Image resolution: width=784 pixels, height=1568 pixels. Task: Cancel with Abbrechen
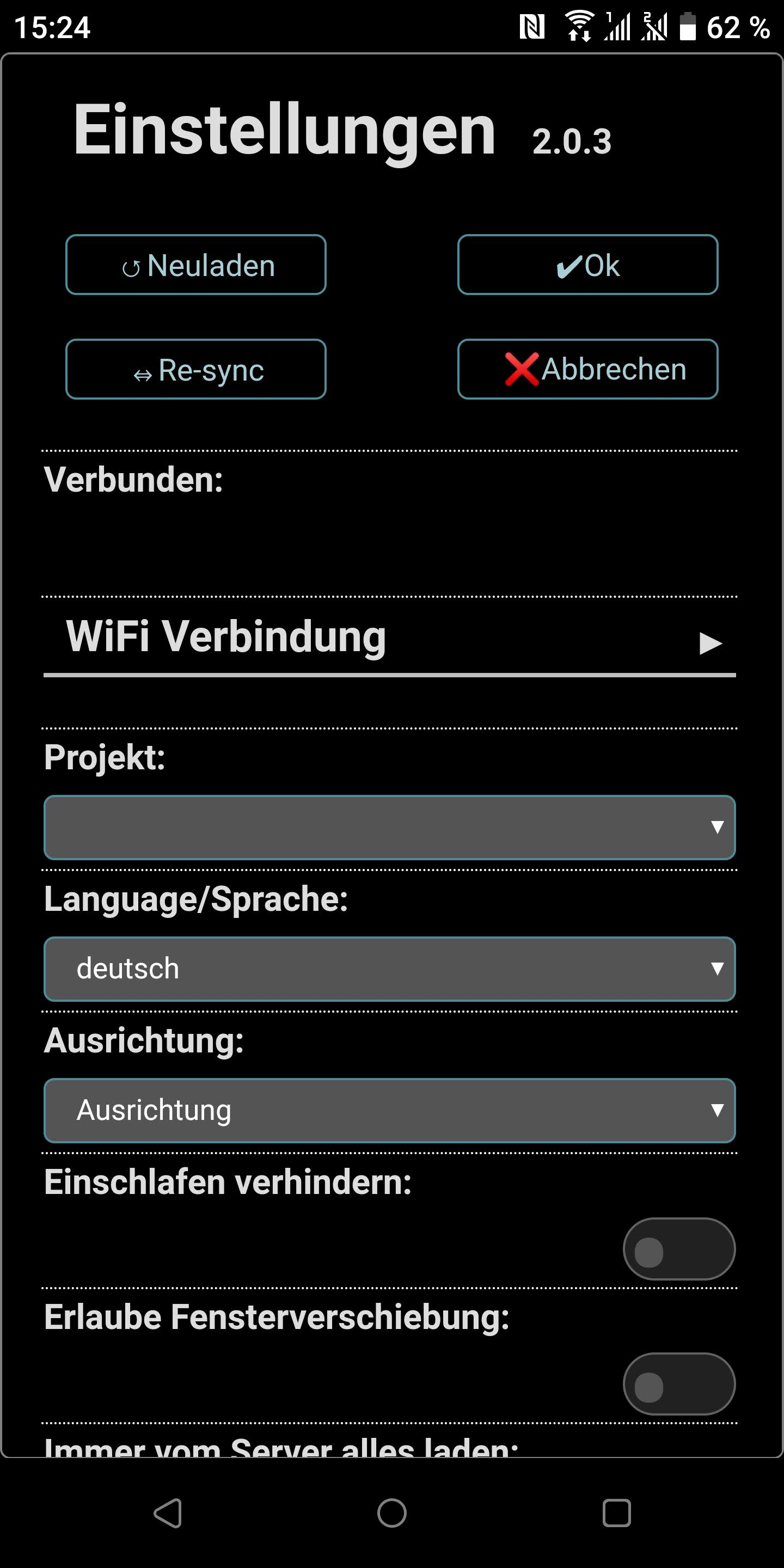pyautogui.click(x=587, y=370)
